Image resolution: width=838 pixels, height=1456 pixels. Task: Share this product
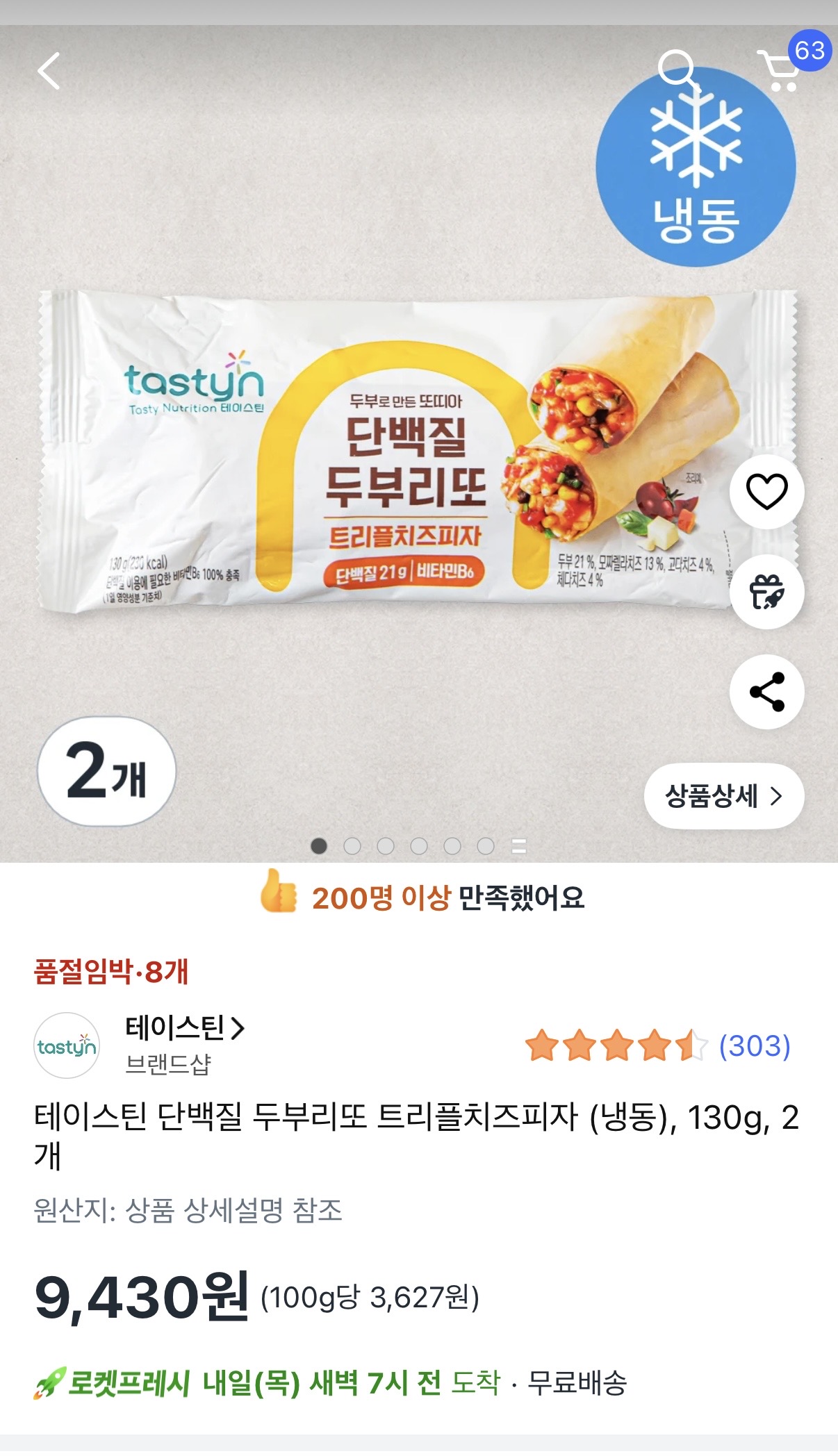(766, 692)
